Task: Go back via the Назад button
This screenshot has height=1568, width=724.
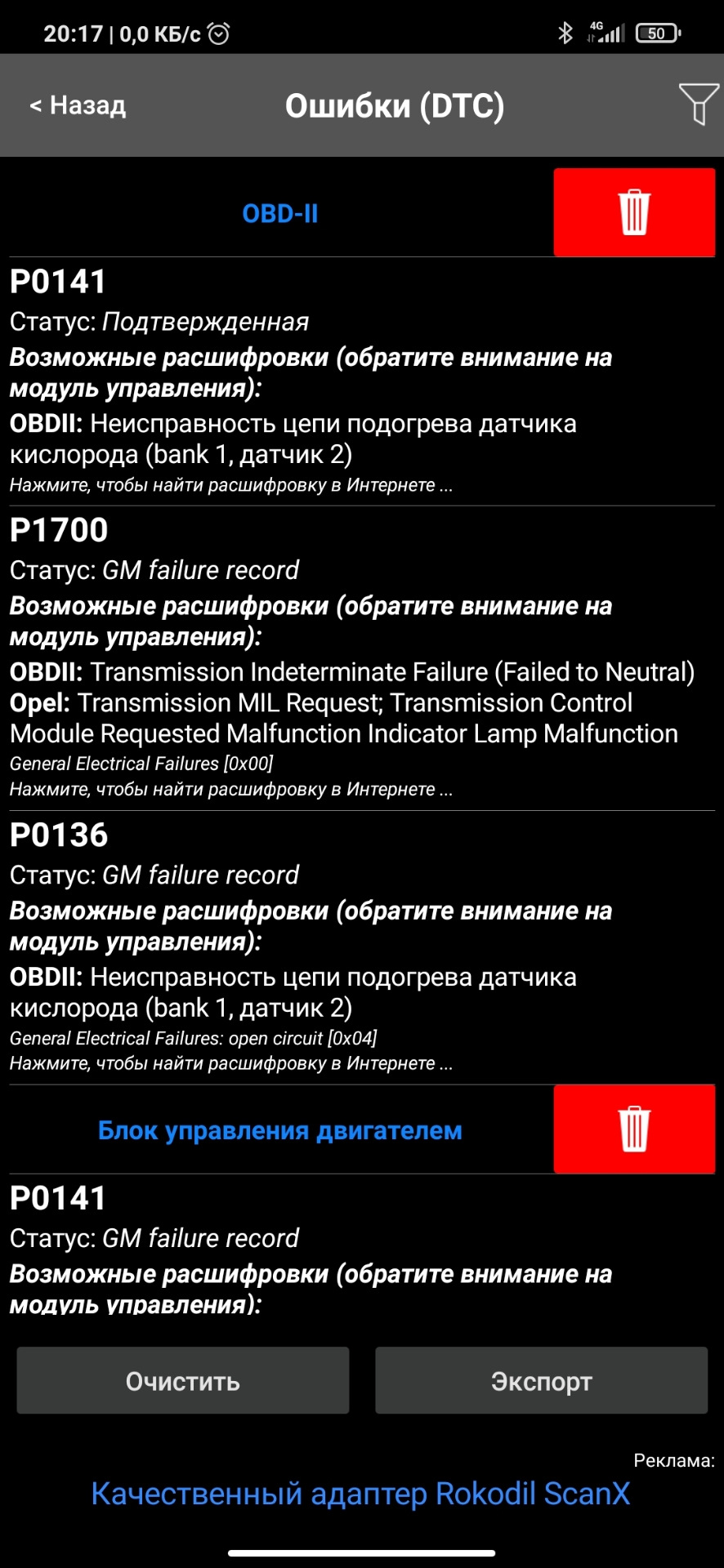Action: click(78, 105)
